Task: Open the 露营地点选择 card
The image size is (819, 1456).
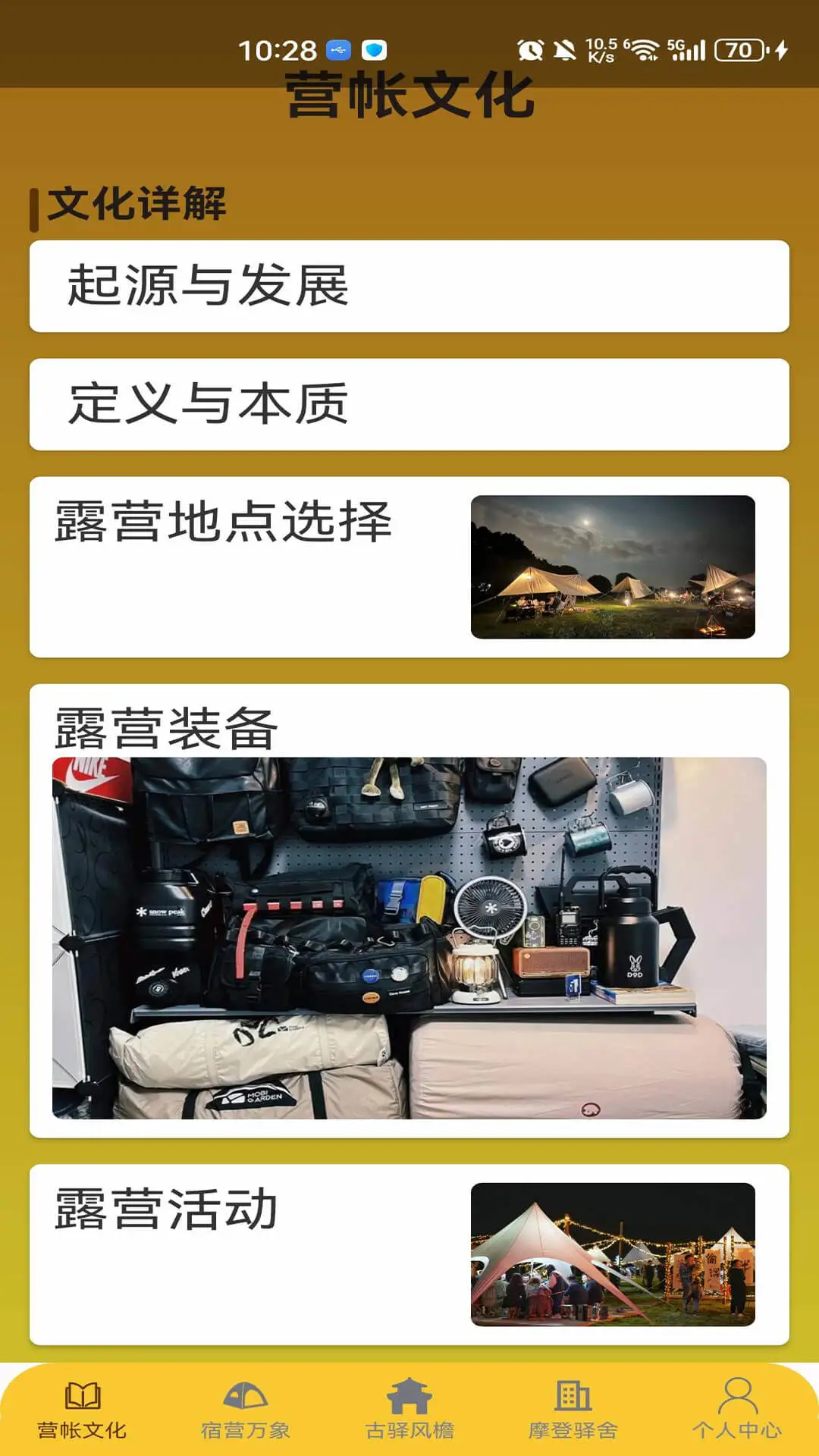Action: [x=409, y=566]
